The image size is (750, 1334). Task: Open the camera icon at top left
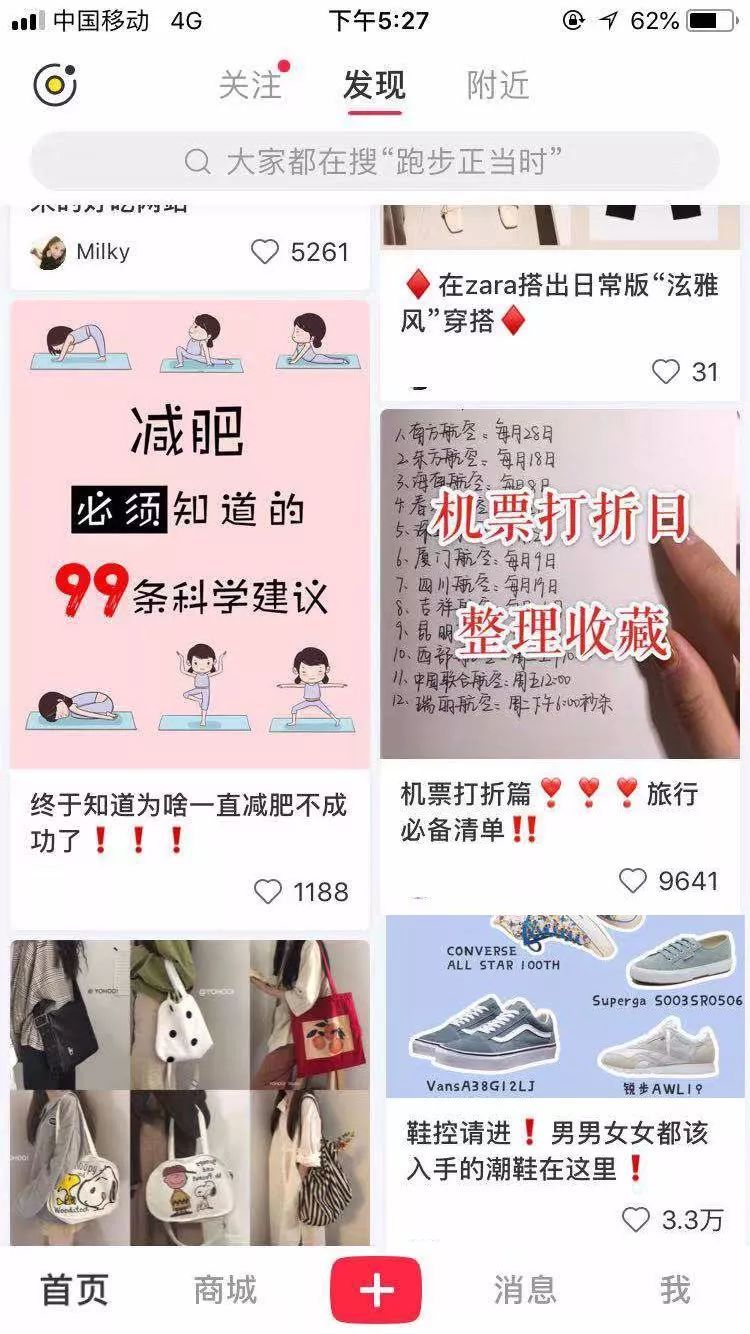(x=54, y=84)
